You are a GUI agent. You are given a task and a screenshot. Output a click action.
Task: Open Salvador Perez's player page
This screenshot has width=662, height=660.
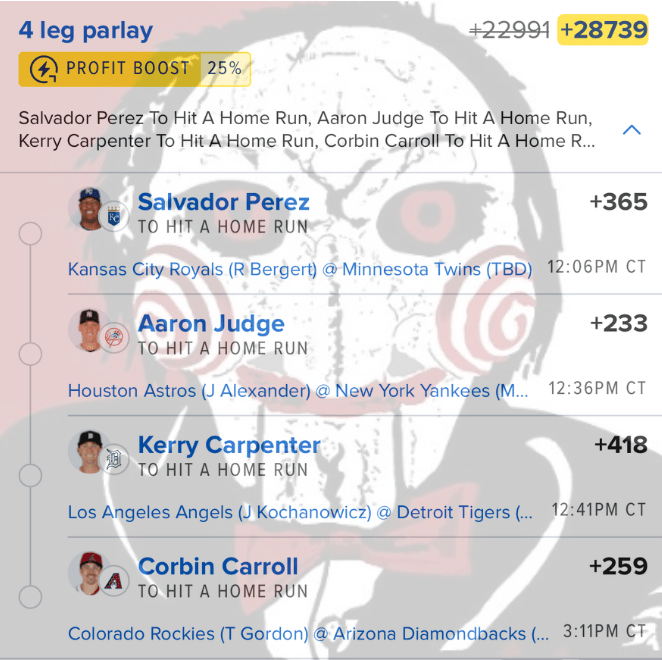coord(224,202)
